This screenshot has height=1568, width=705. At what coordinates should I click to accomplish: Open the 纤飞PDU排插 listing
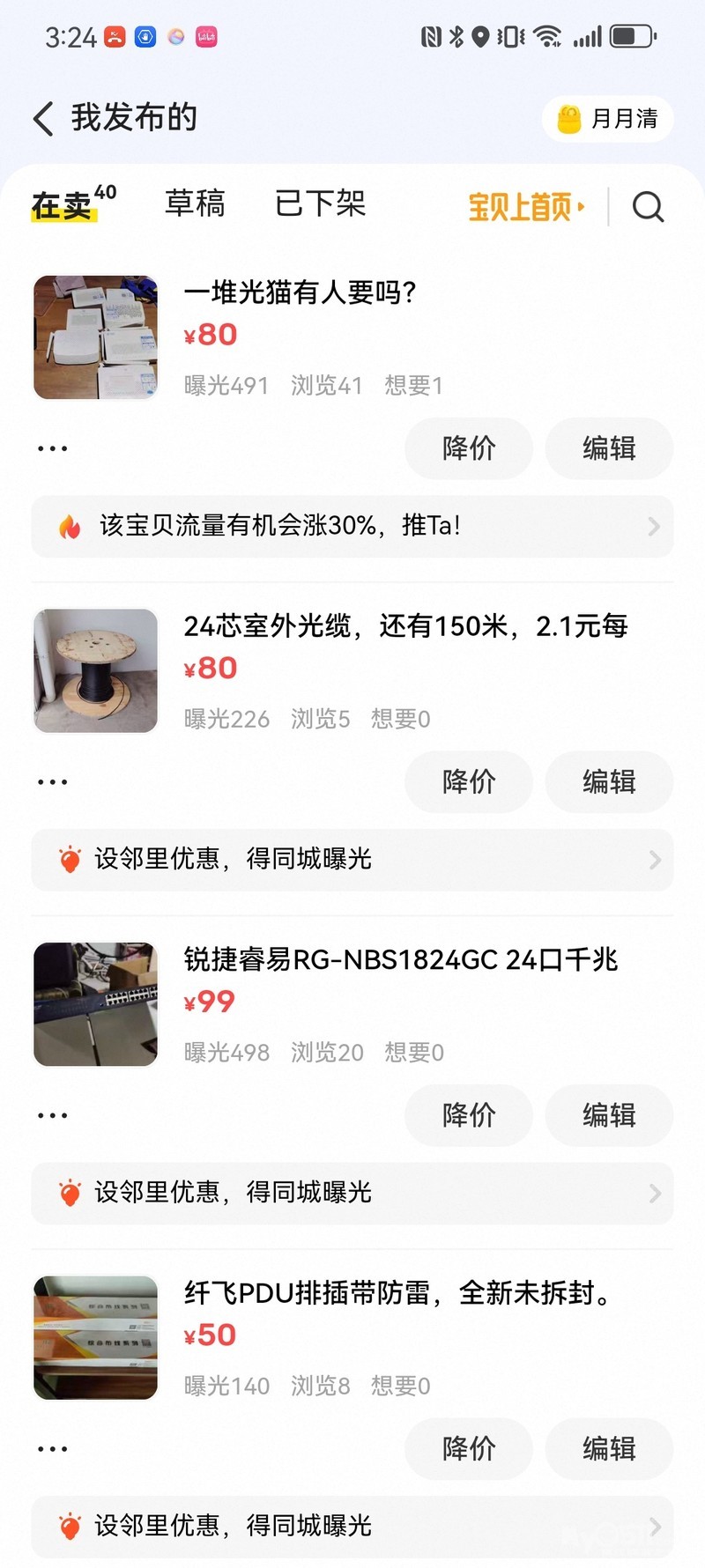tap(397, 1293)
